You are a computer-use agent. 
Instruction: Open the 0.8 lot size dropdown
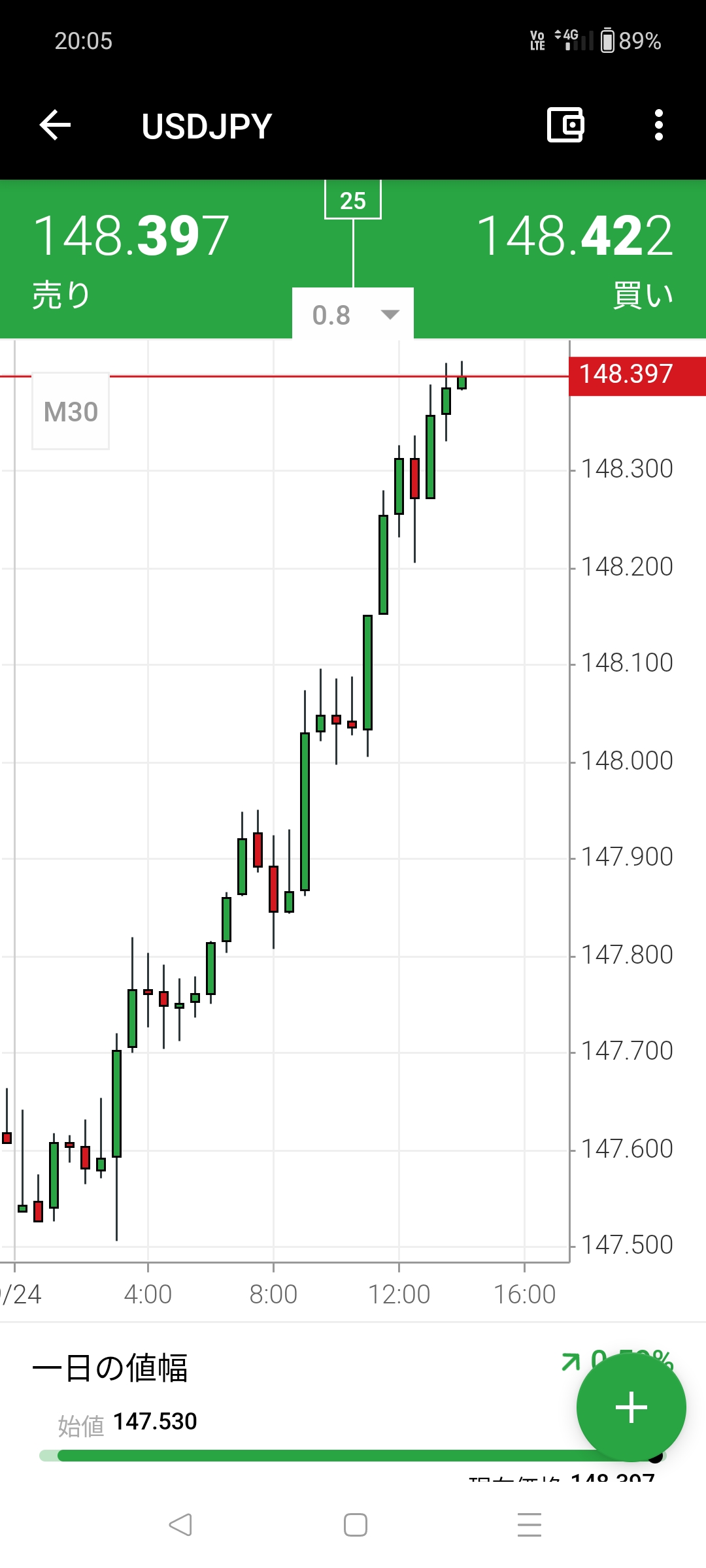click(x=353, y=315)
